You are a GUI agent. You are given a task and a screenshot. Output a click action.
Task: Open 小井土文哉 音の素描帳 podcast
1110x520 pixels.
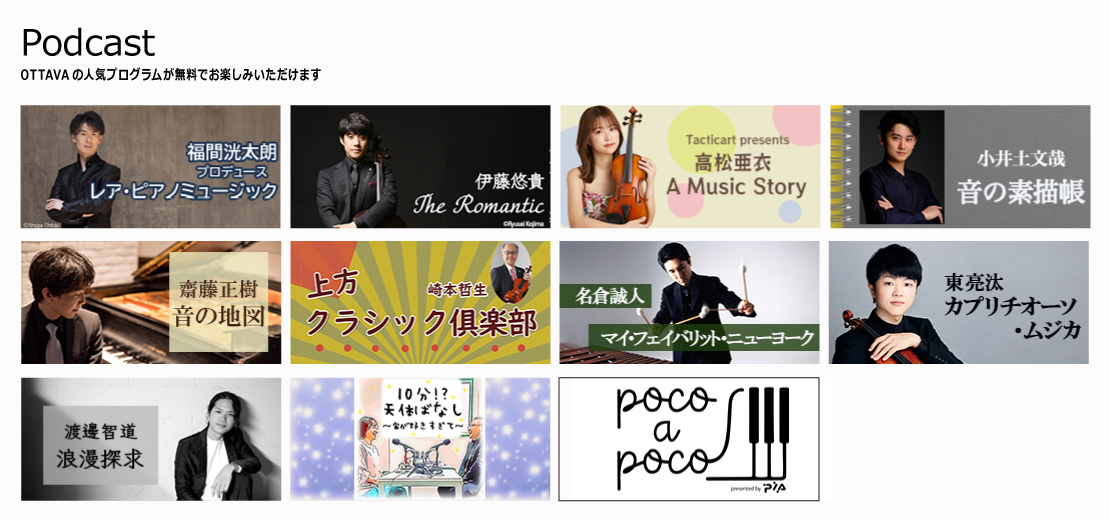coord(959,166)
